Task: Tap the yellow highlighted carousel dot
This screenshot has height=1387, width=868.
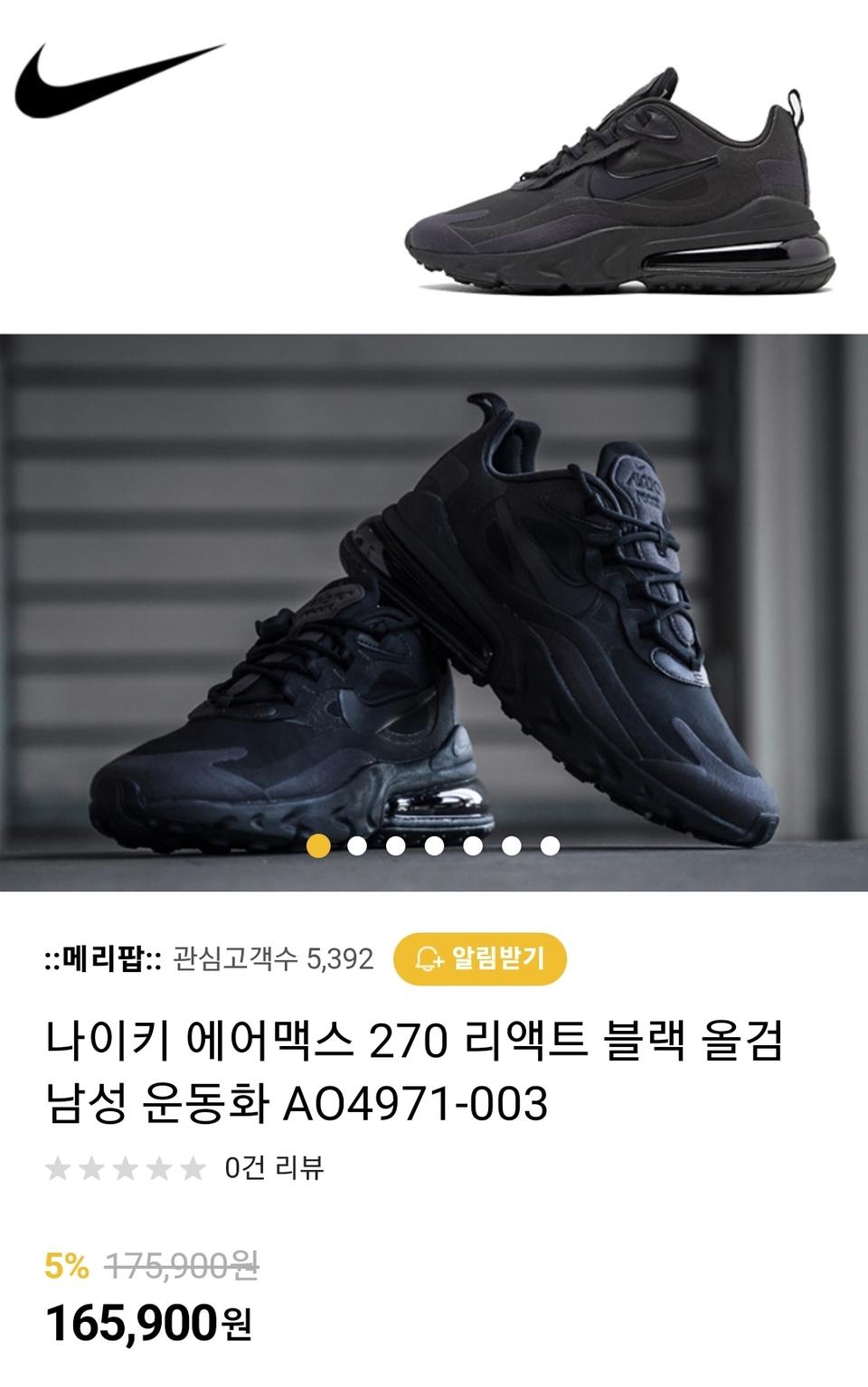Action: (319, 845)
